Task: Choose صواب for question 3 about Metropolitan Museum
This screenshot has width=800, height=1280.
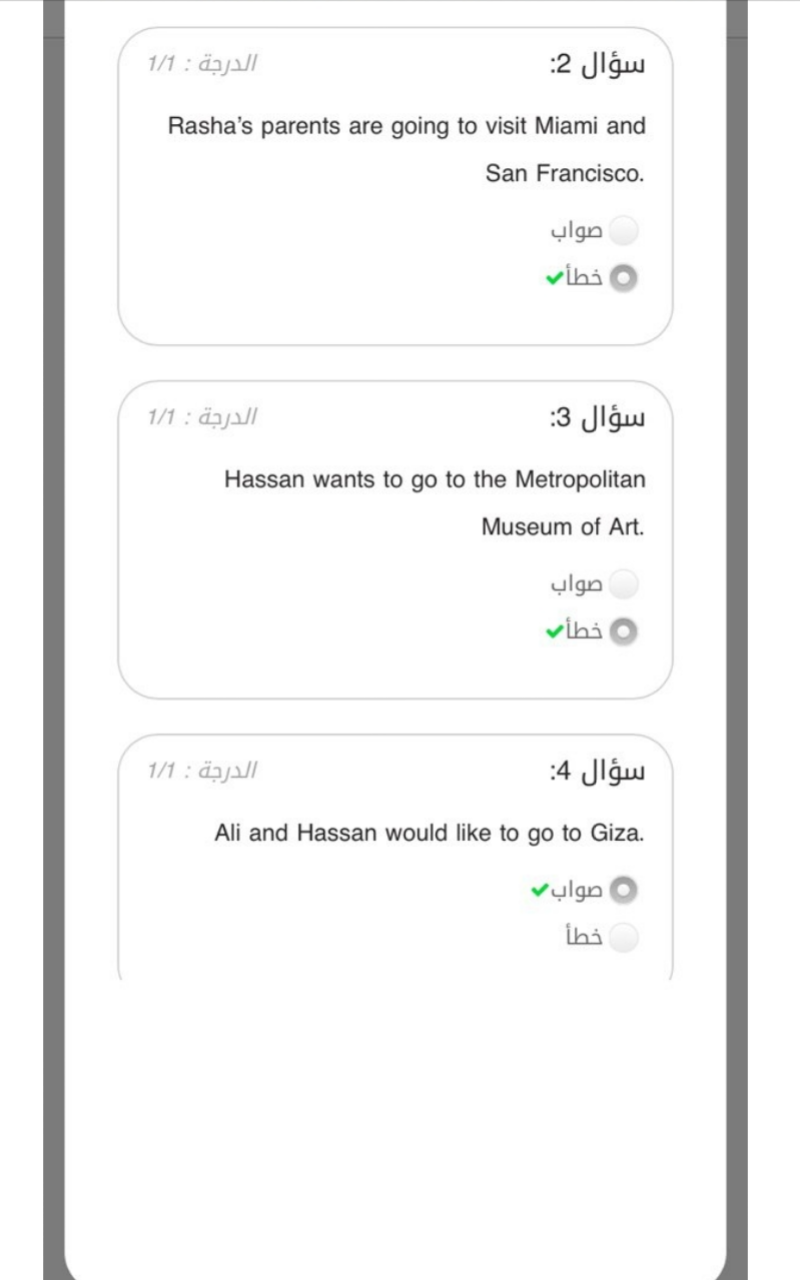Action: [x=624, y=583]
